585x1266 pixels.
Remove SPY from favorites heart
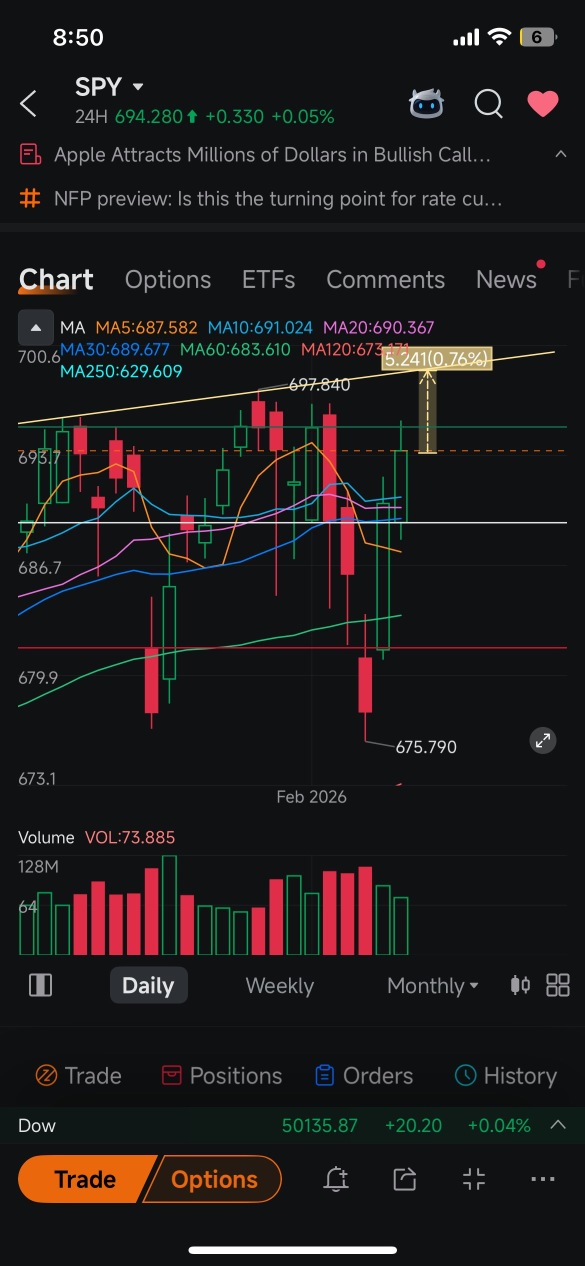coord(543,103)
